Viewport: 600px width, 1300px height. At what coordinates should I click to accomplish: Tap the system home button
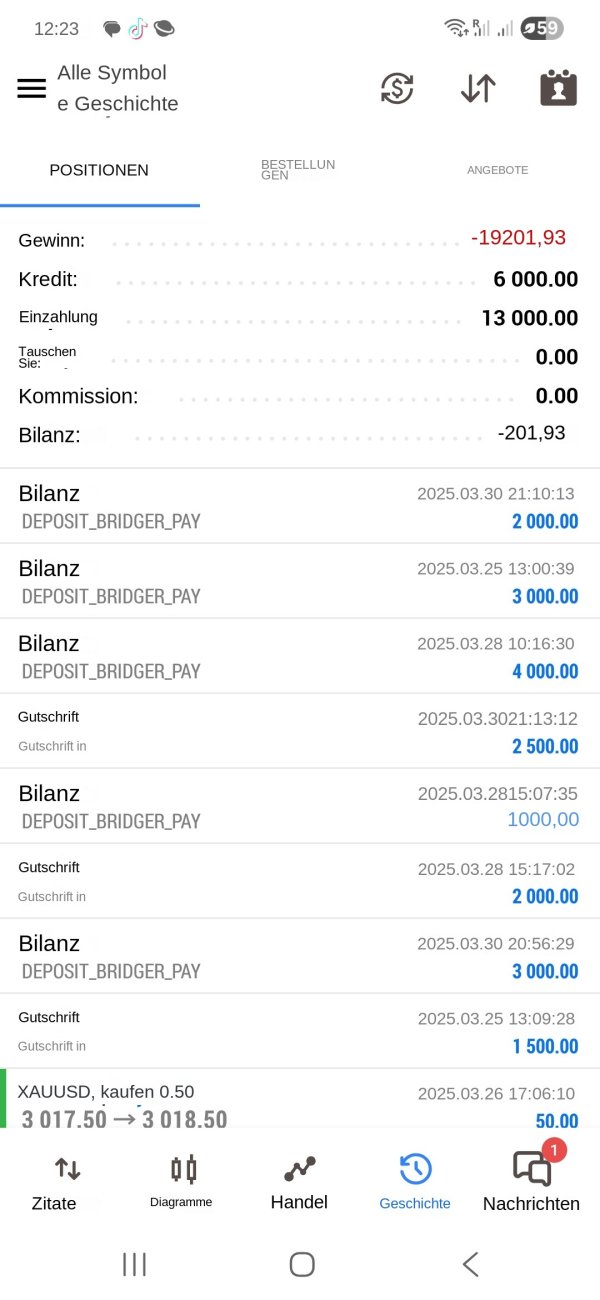click(302, 1264)
